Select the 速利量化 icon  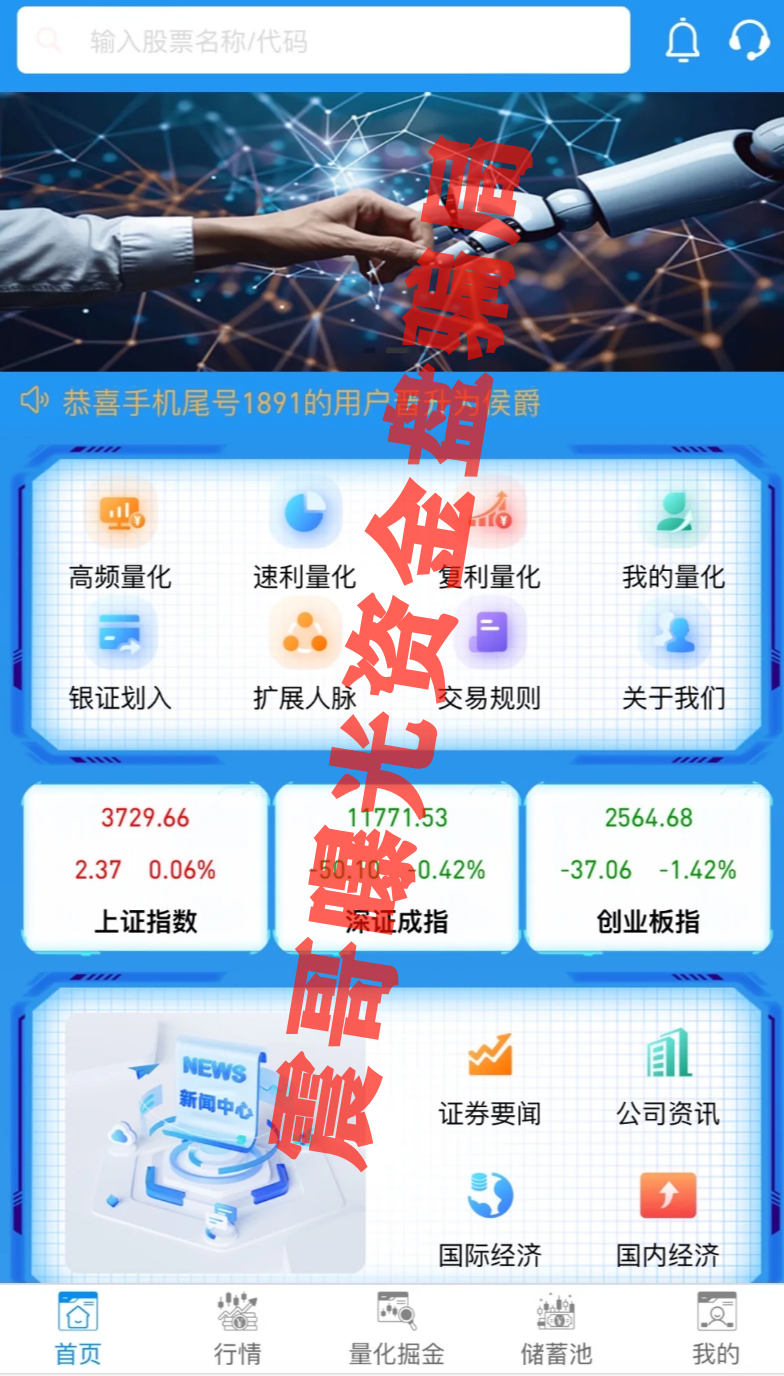click(305, 512)
